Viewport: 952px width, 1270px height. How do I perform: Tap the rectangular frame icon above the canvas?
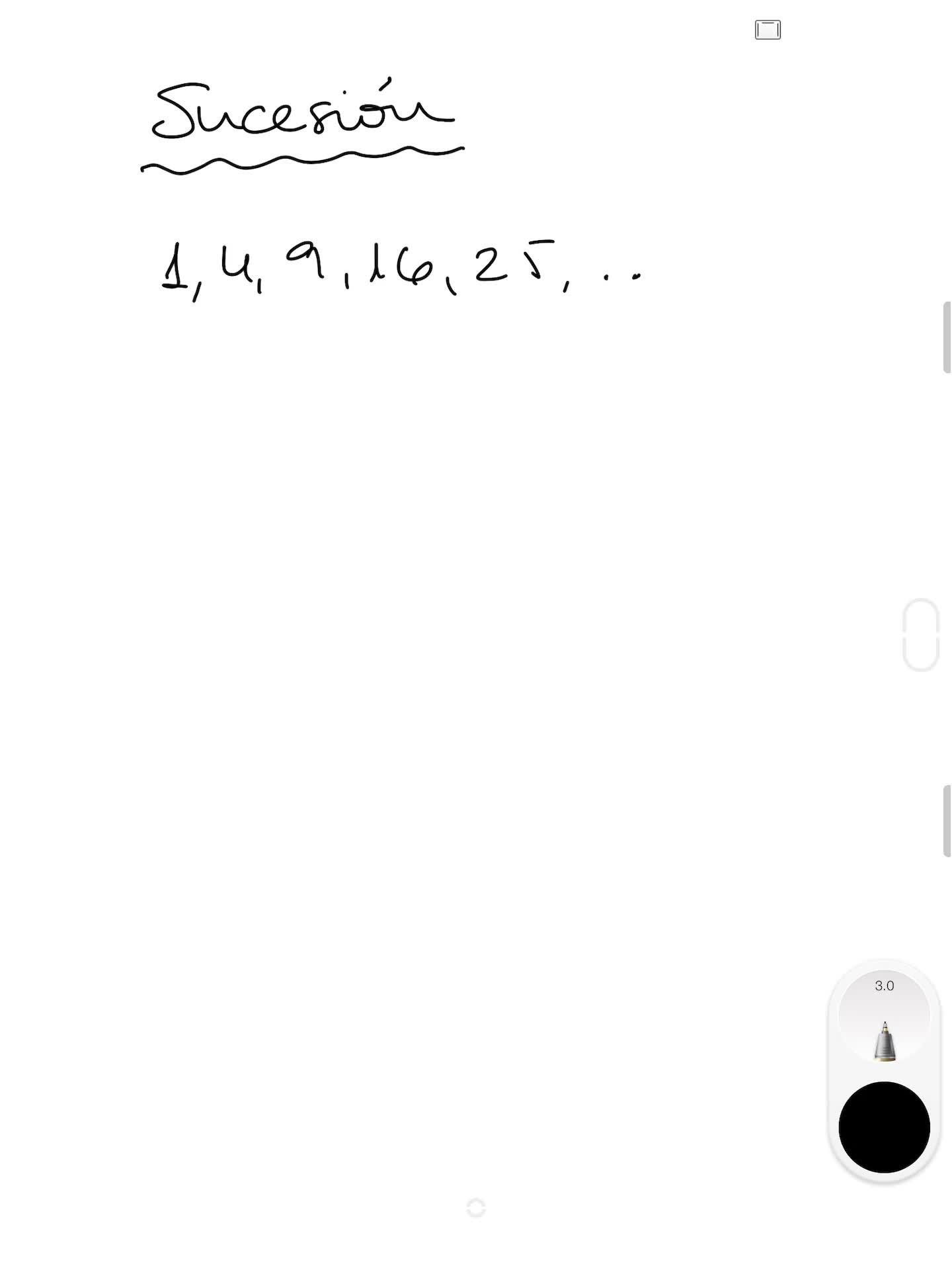pos(768,30)
